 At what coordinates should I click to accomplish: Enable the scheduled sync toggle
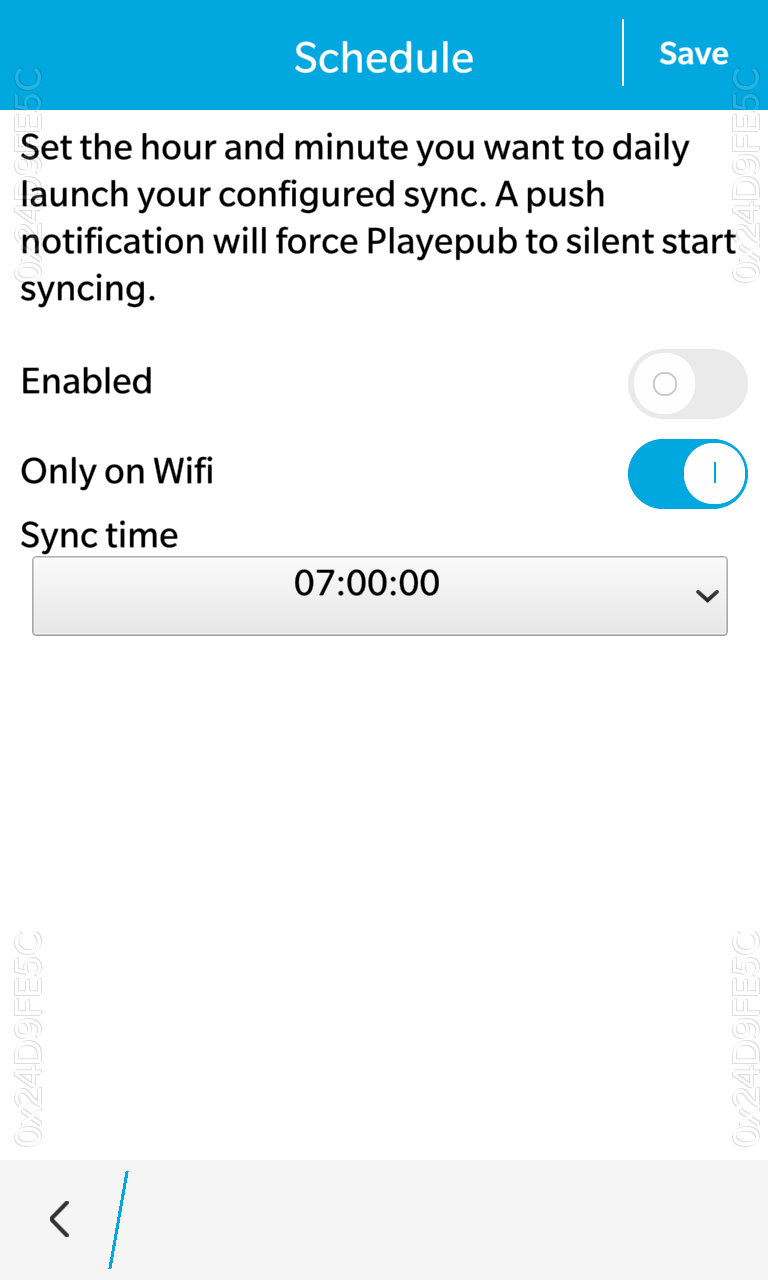[x=688, y=384]
